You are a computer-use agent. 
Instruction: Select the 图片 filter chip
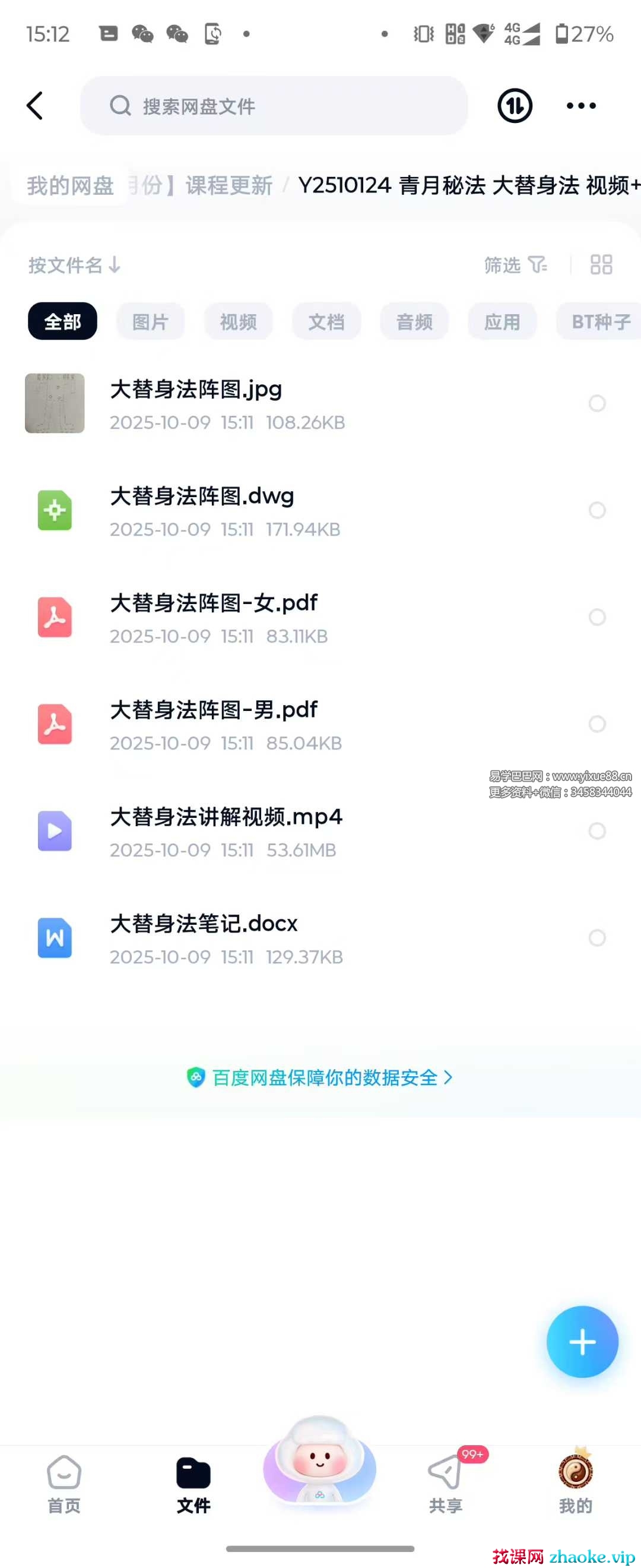coord(150,321)
